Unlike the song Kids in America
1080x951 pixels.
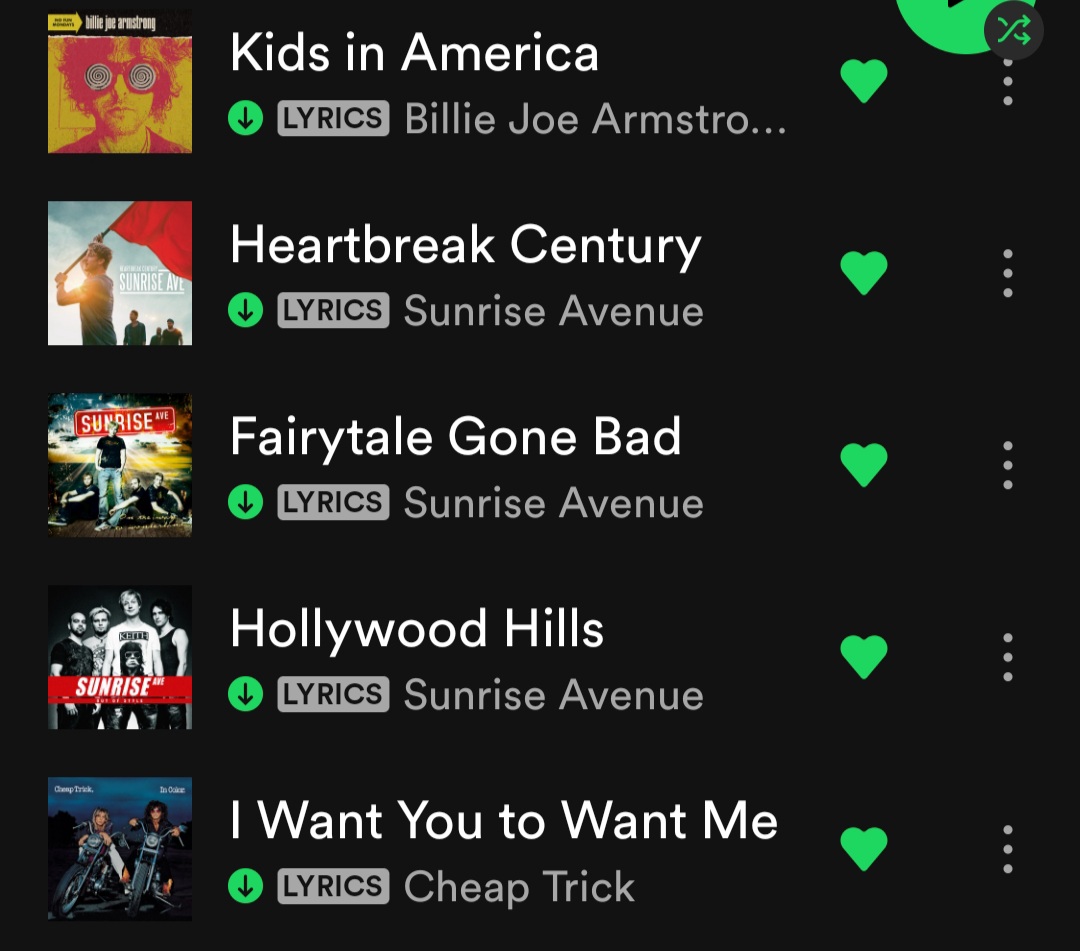point(864,81)
